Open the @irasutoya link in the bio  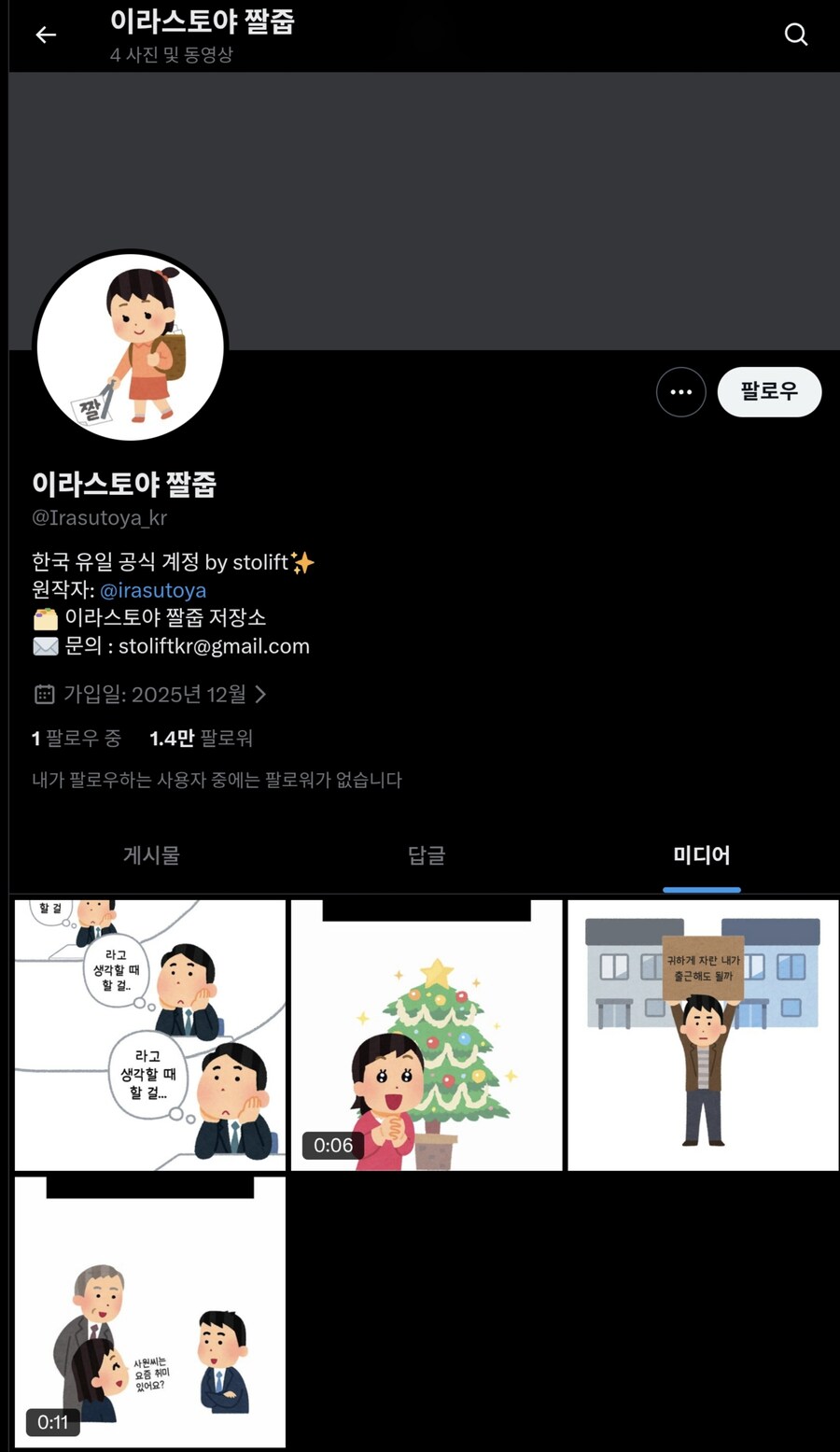coord(153,590)
